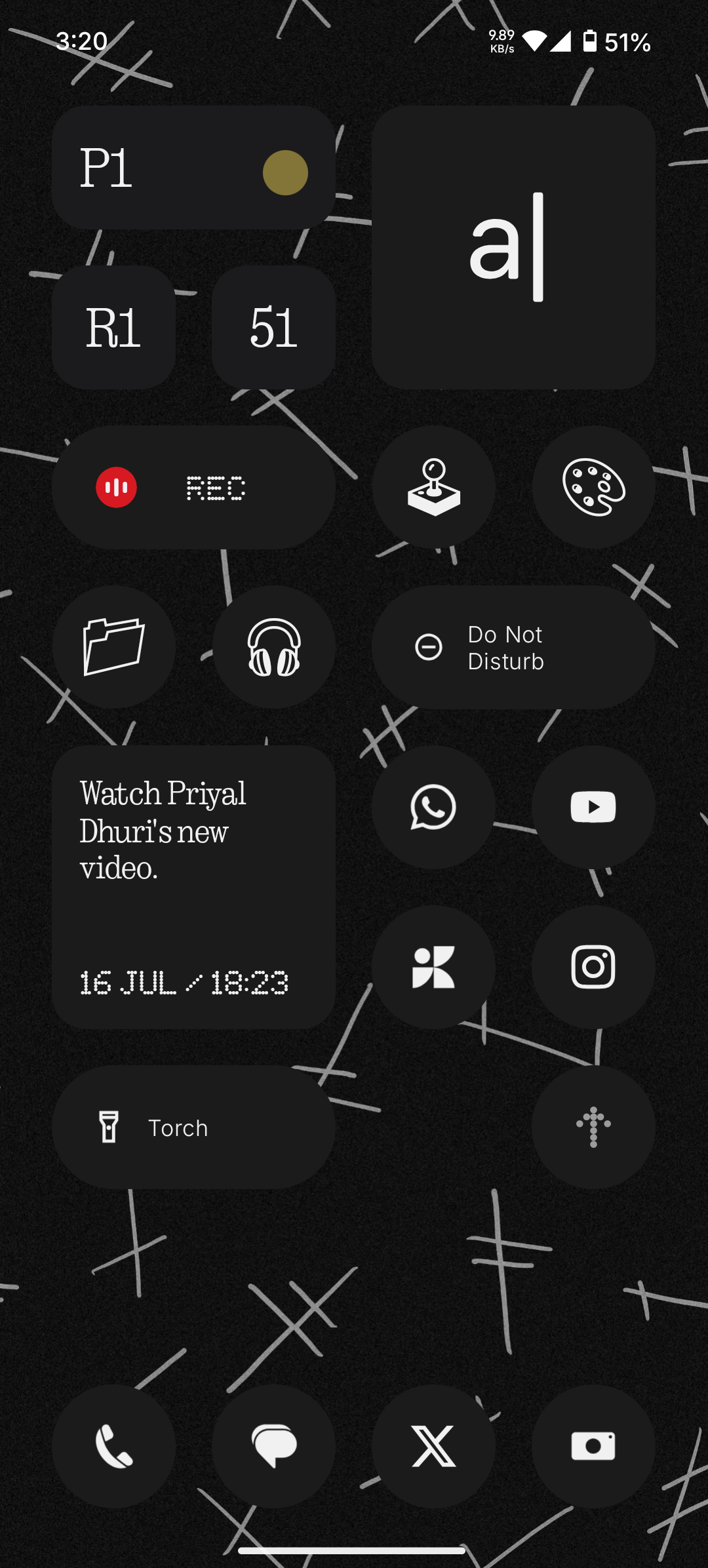The image size is (708, 1568).
Task: Launch the X app from the dock
Action: [x=433, y=1446]
